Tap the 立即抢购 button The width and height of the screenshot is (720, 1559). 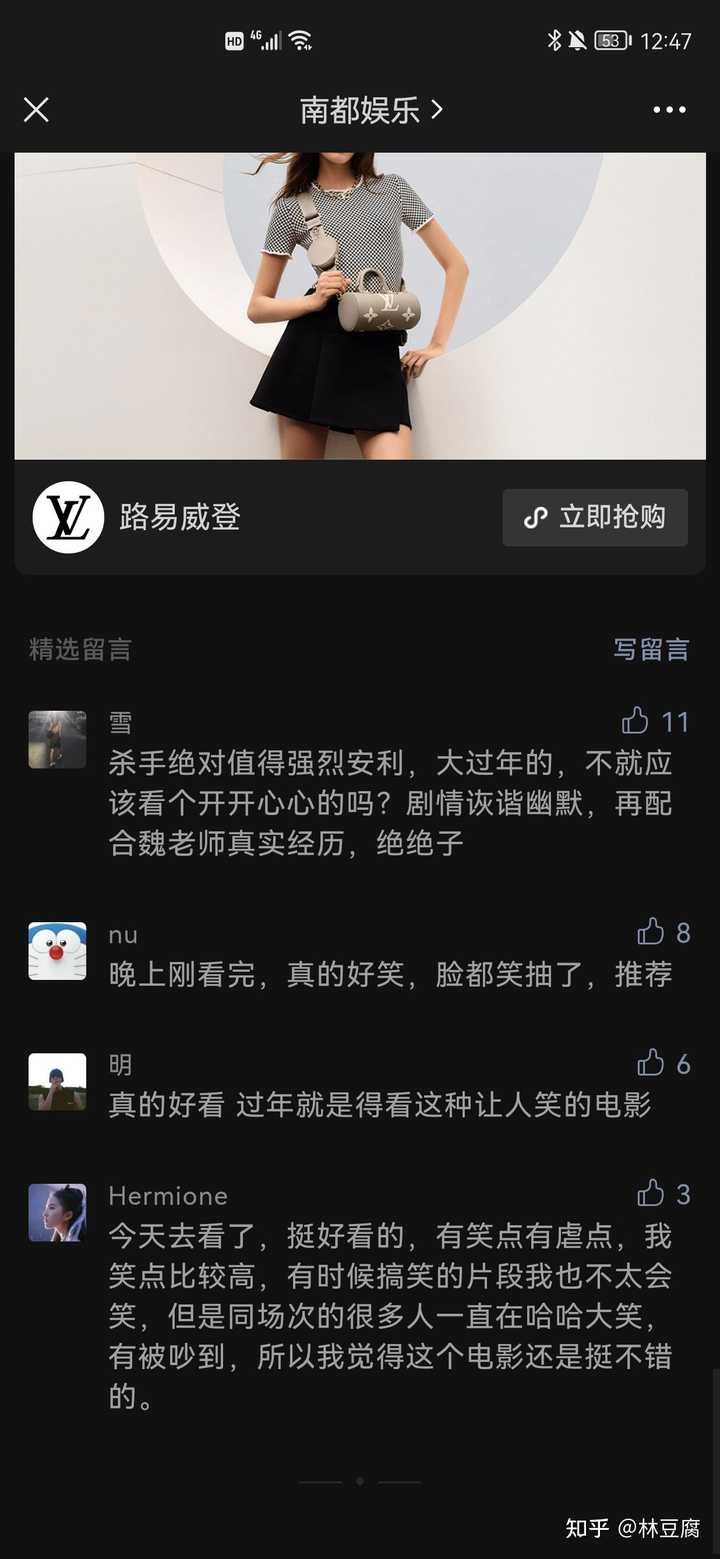click(595, 517)
